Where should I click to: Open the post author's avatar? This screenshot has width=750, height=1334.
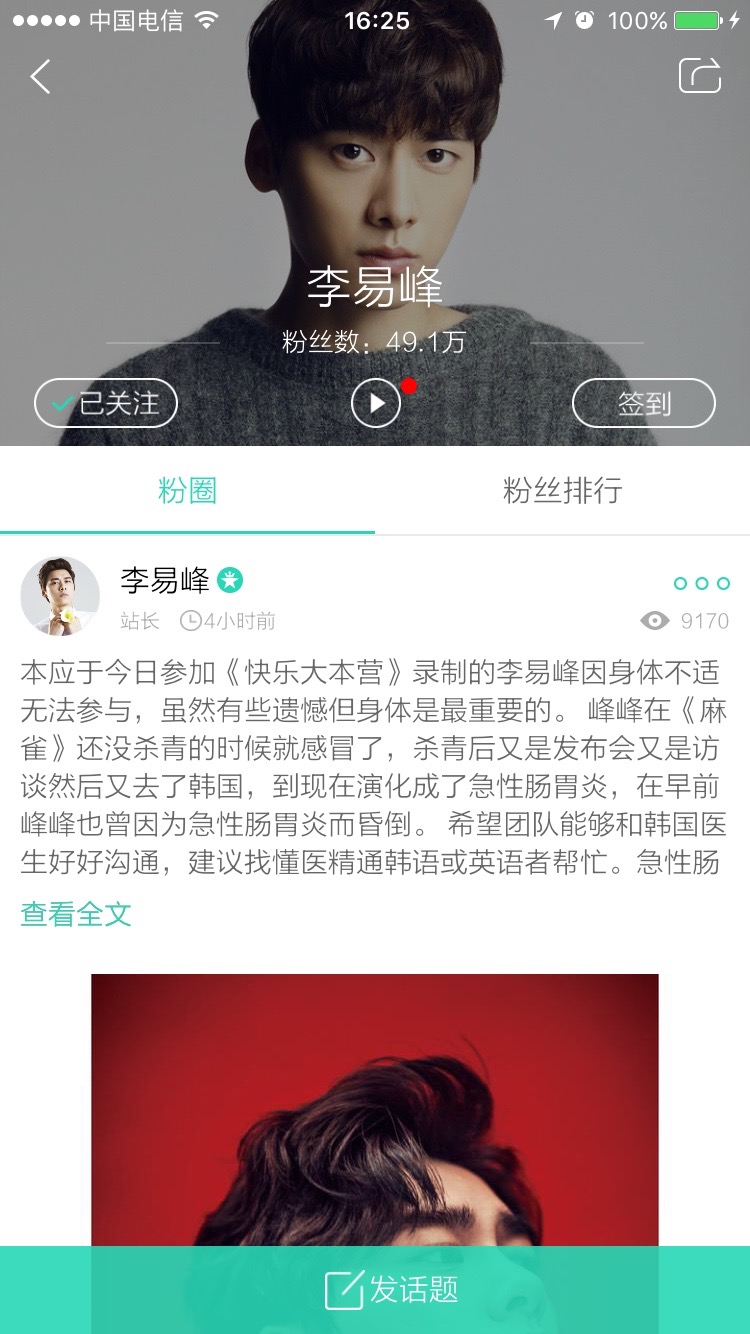[60, 596]
